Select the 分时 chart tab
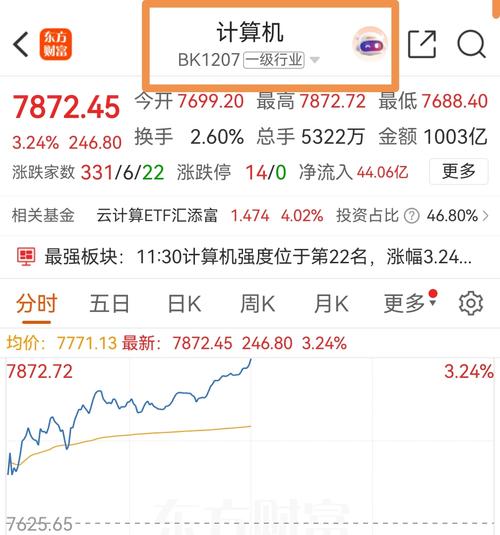The height and width of the screenshot is (535, 500). tap(36, 303)
